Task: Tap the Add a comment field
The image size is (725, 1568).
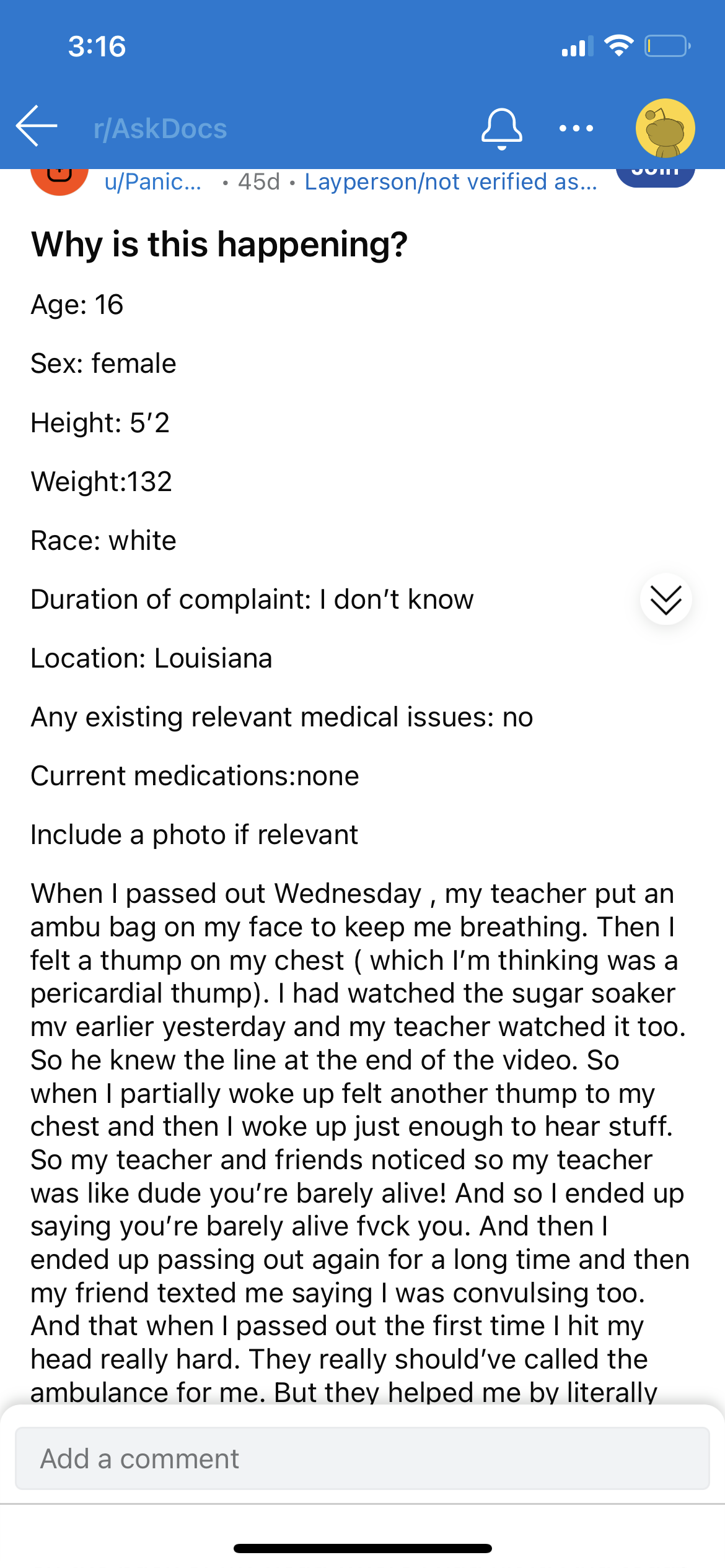Action: 362,1458
